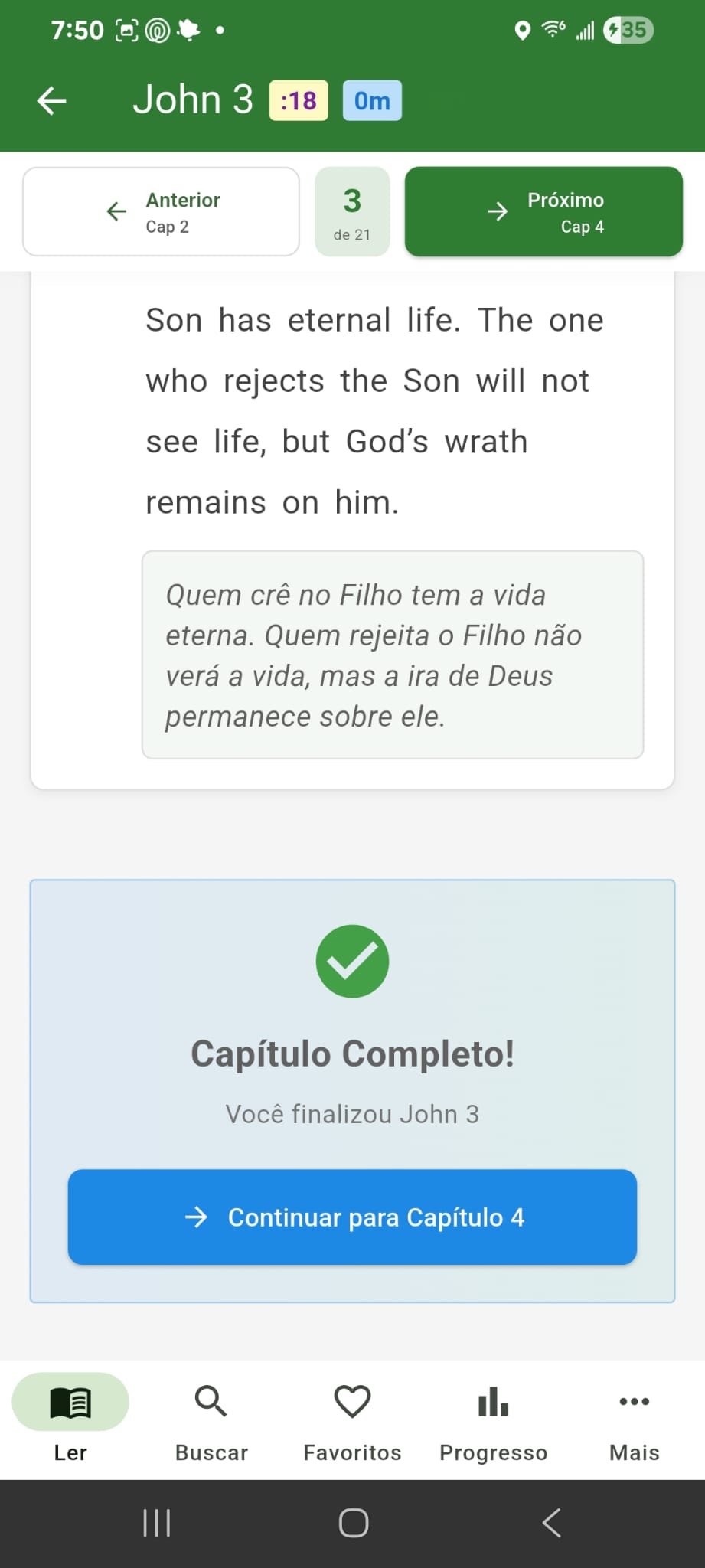The height and width of the screenshot is (1568, 705).
Task: Open Android recent apps button
Action: pos(156,1522)
